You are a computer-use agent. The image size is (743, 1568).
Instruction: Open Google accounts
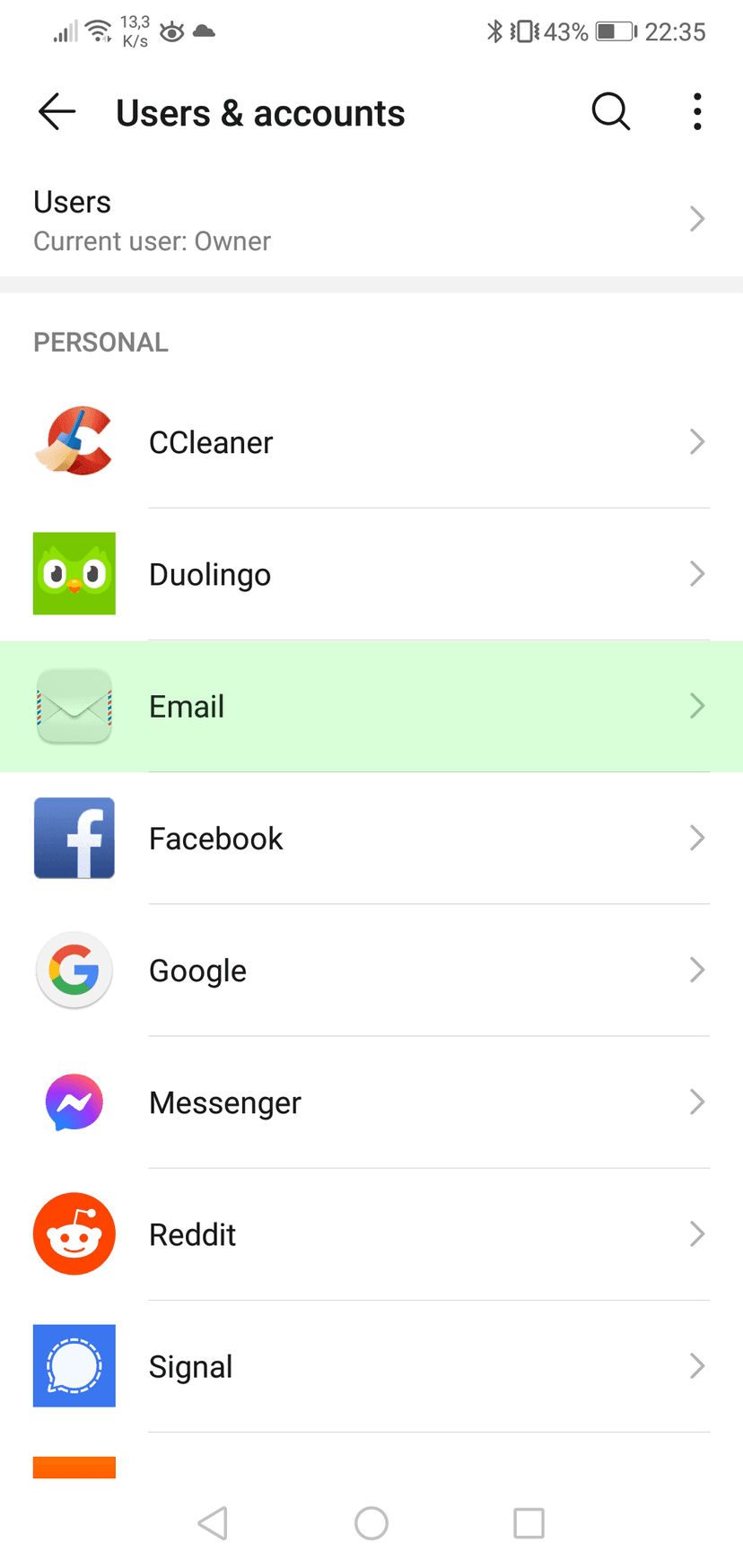tap(371, 970)
